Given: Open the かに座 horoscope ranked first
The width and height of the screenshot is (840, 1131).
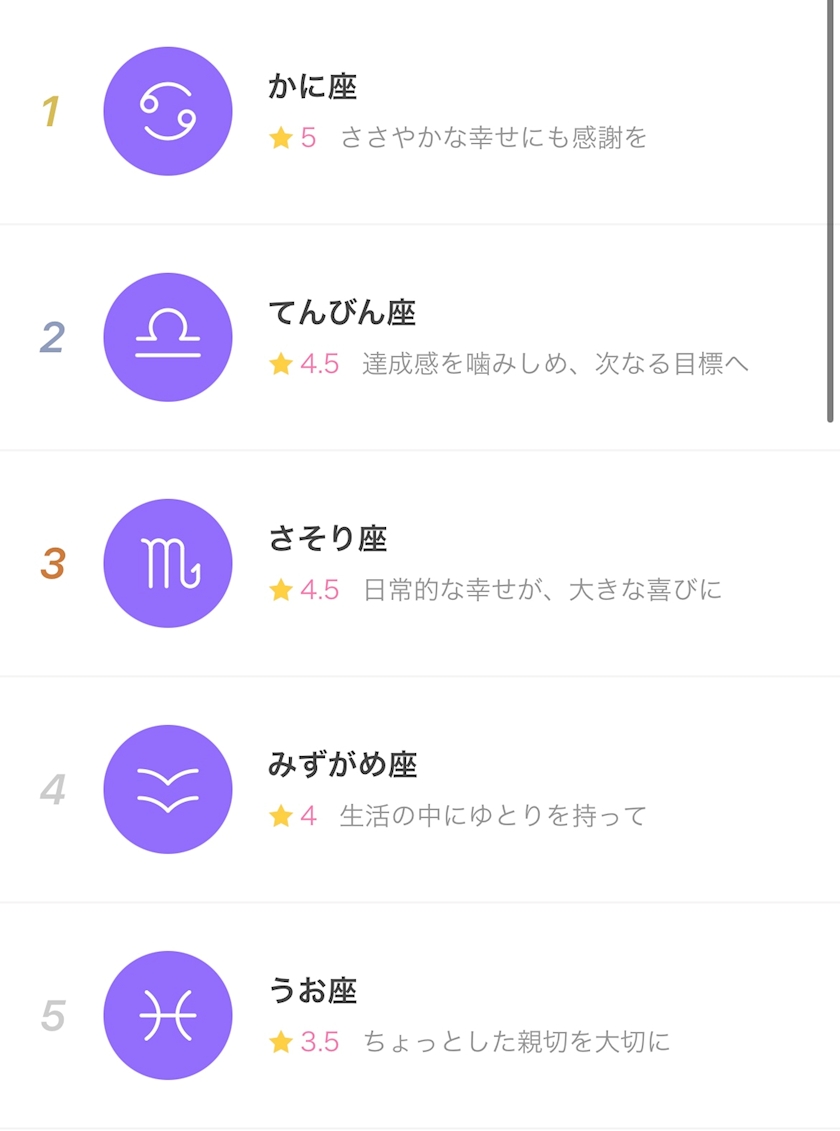Looking at the screenshot, I should point(415,112).
